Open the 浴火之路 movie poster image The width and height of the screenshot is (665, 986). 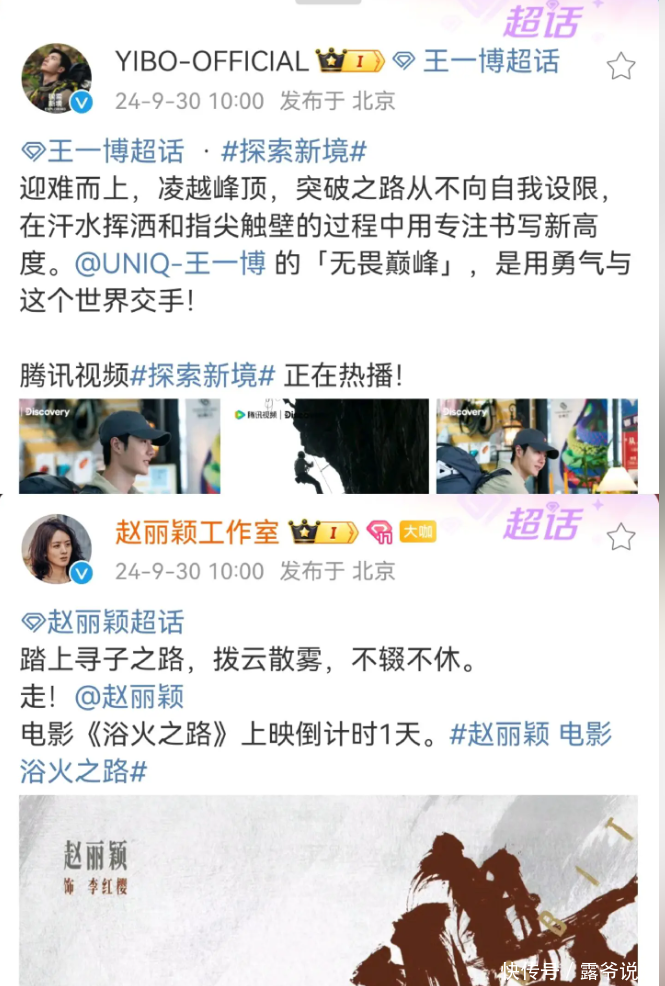click(328, 885)
